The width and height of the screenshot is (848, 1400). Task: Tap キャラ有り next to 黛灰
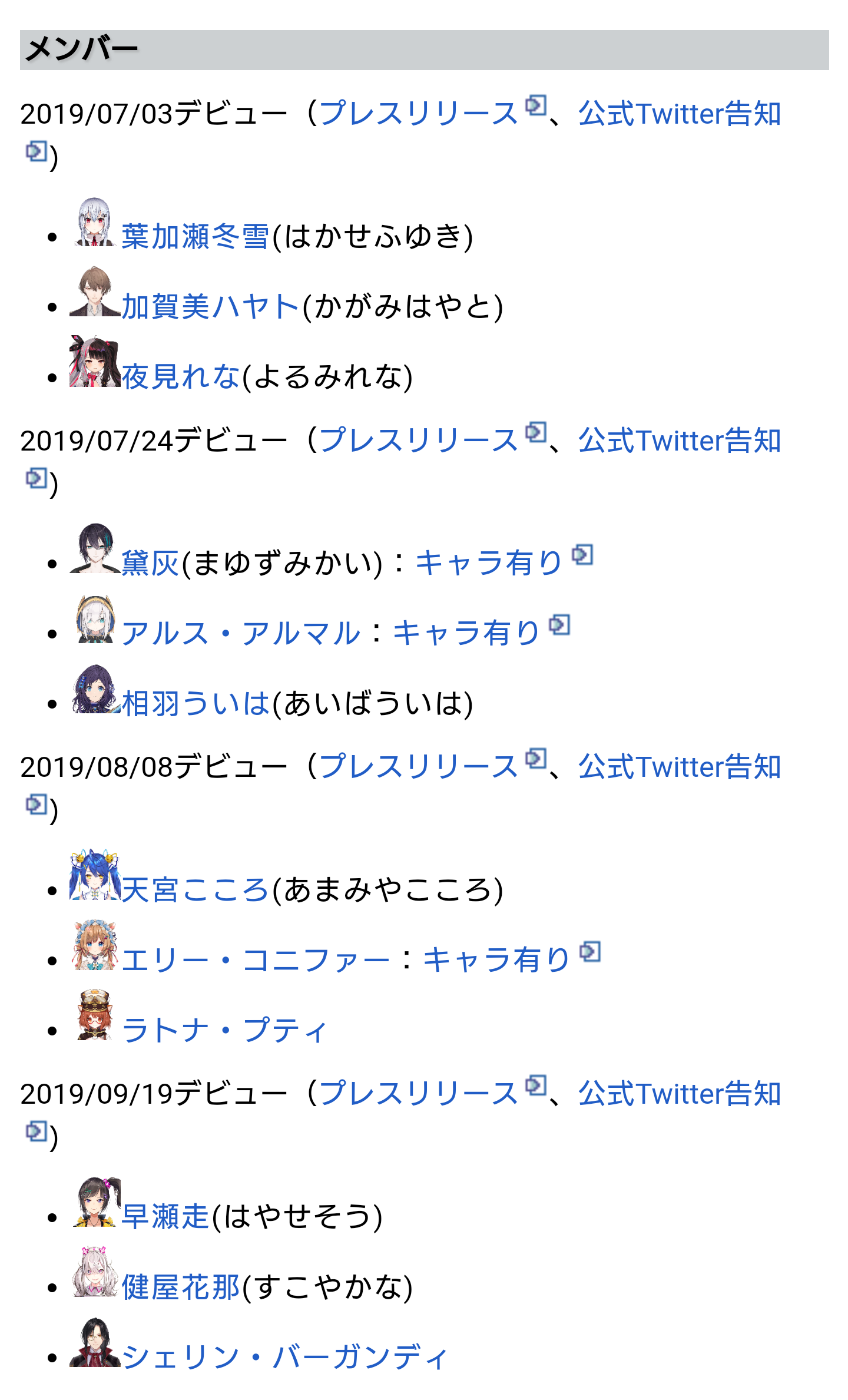489,562
